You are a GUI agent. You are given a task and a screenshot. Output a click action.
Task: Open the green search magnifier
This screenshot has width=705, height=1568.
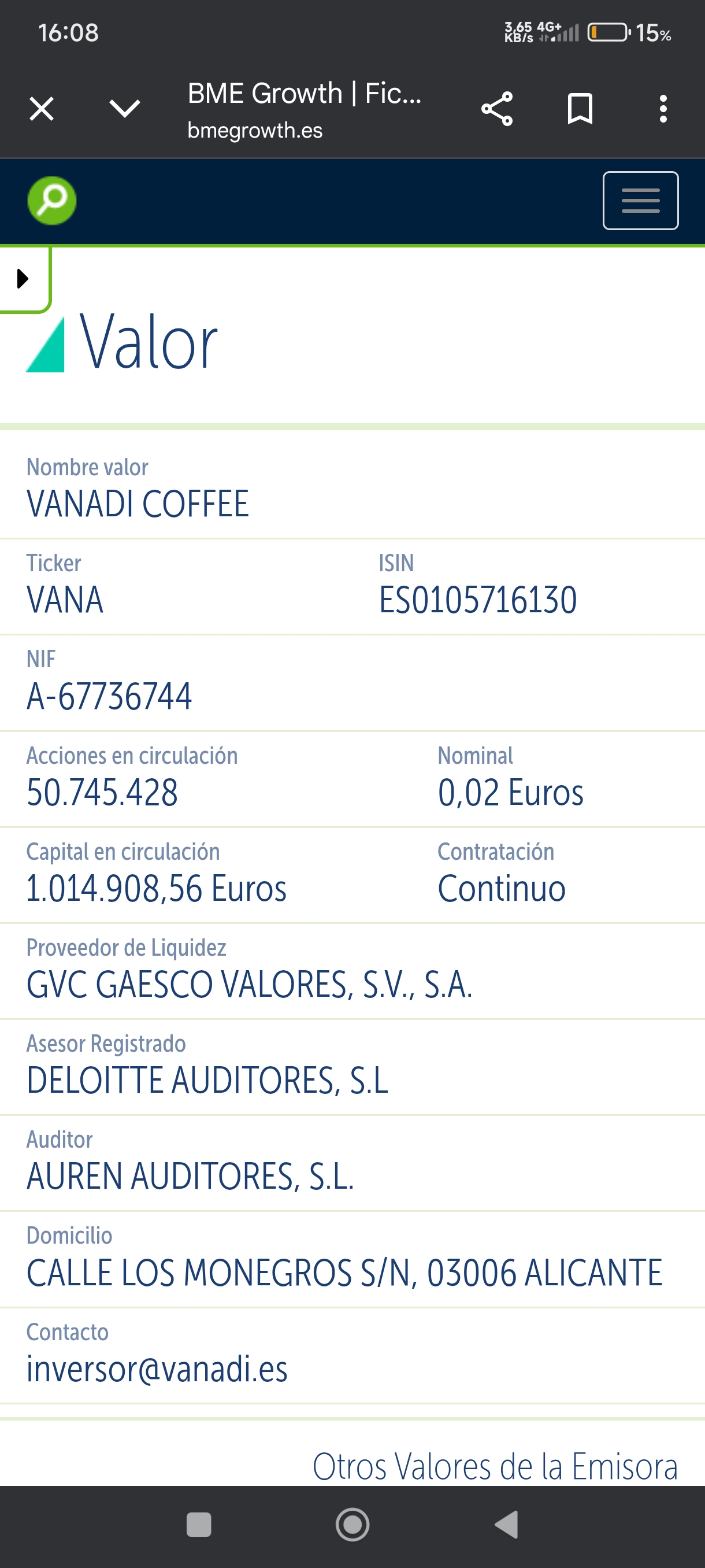51,201
